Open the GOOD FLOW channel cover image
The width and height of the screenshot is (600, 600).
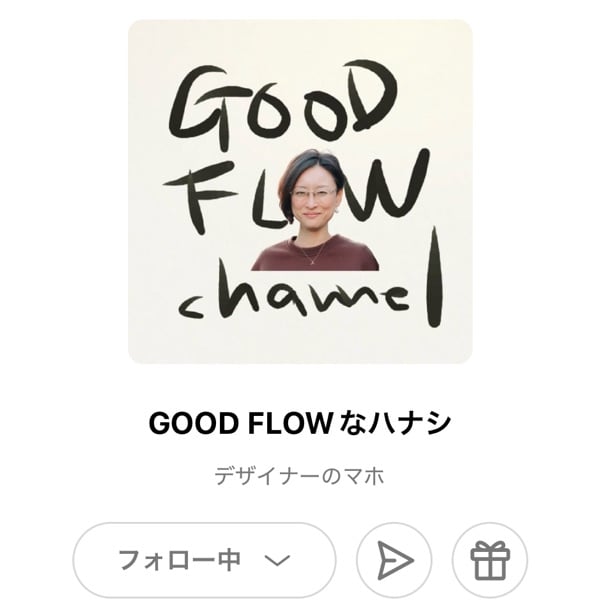click(x=300, y=191)
